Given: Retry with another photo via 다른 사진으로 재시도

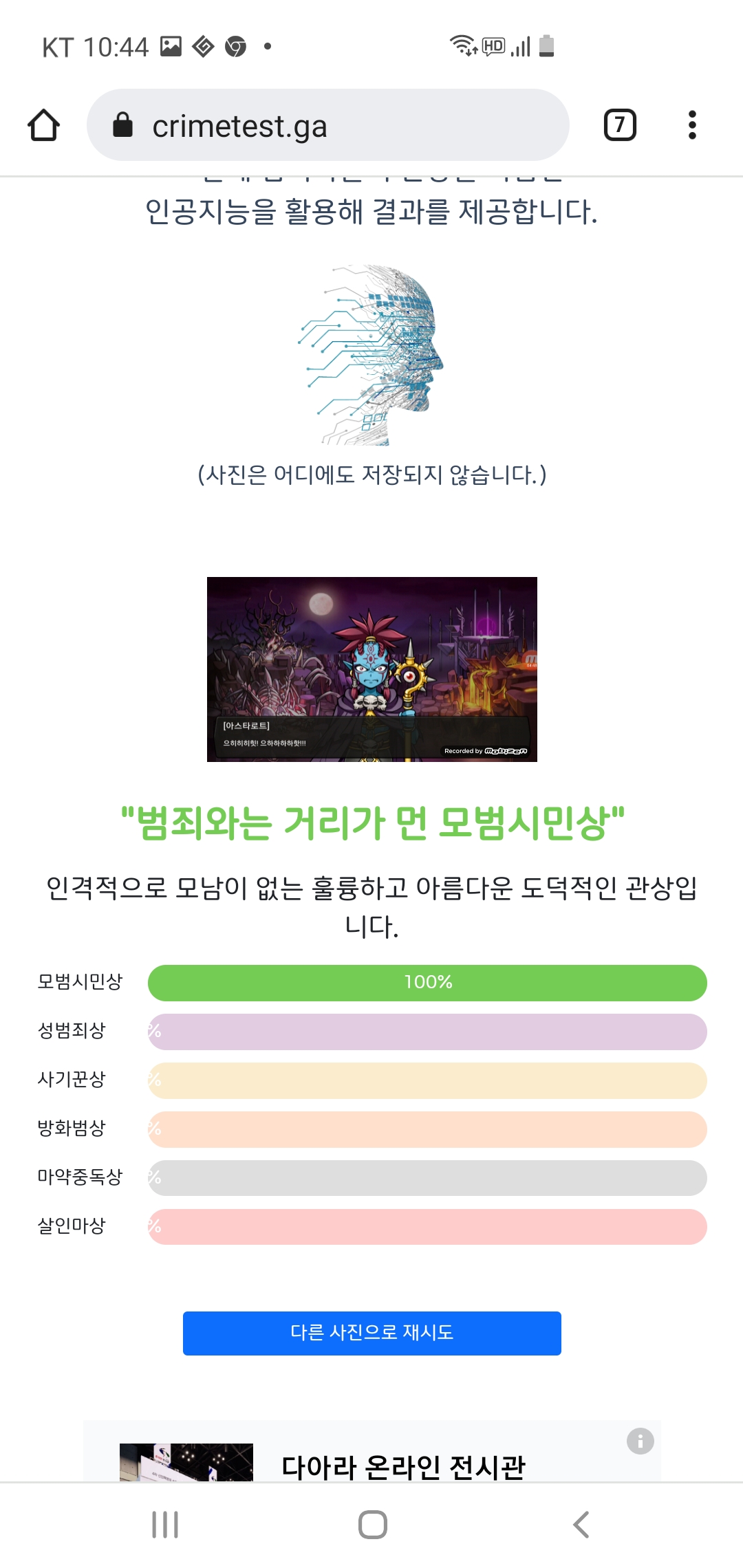Looking at the screenshot, I should pos(371,1333).
